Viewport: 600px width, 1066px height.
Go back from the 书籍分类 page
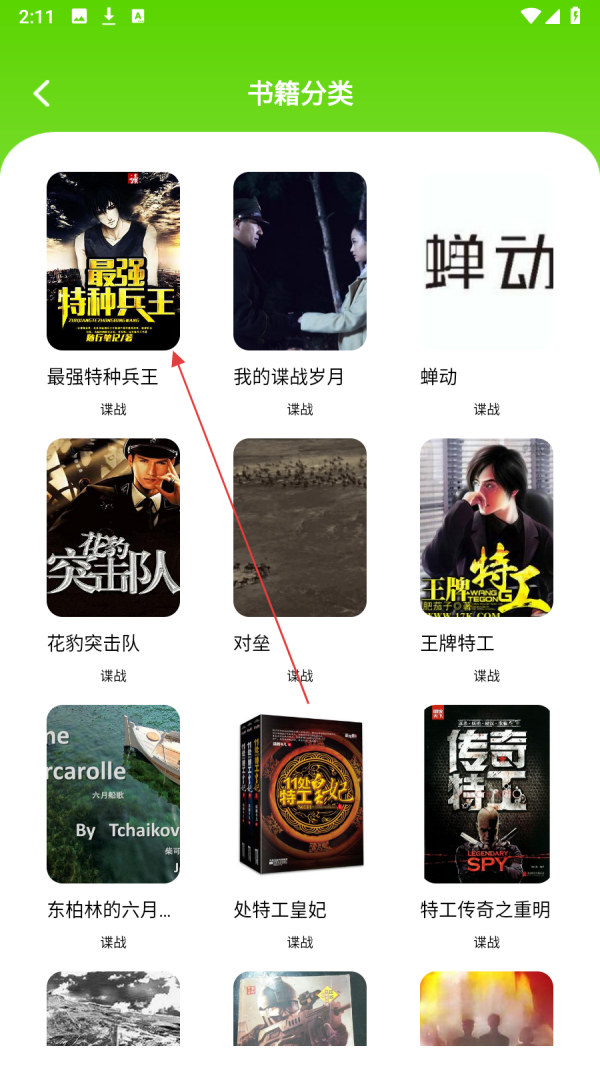coord(41,94)
